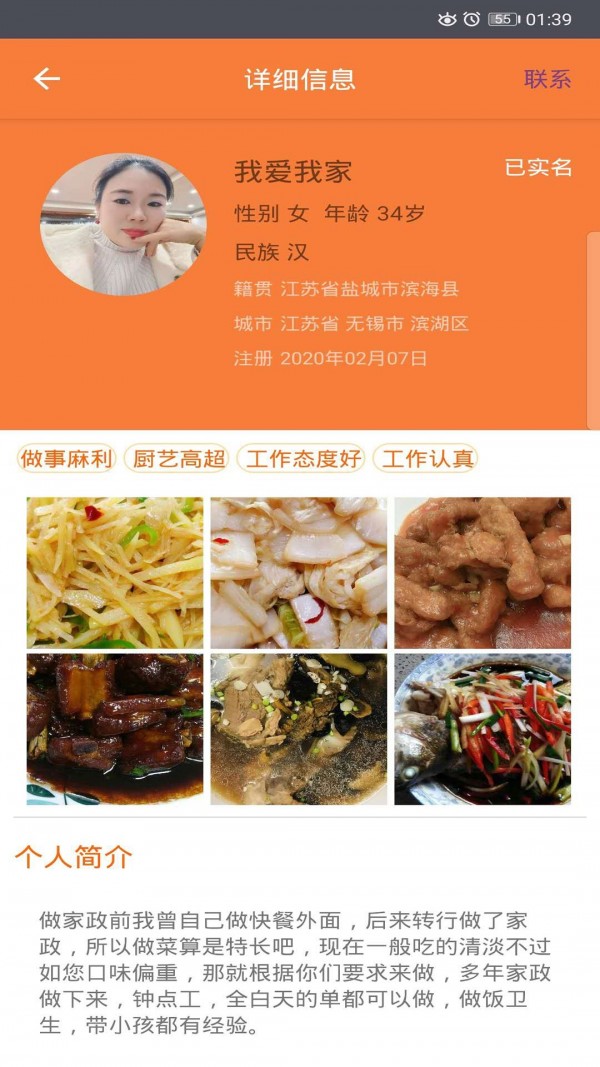Open the round profile photo
600x1067 pixels.
coord(123,224)
